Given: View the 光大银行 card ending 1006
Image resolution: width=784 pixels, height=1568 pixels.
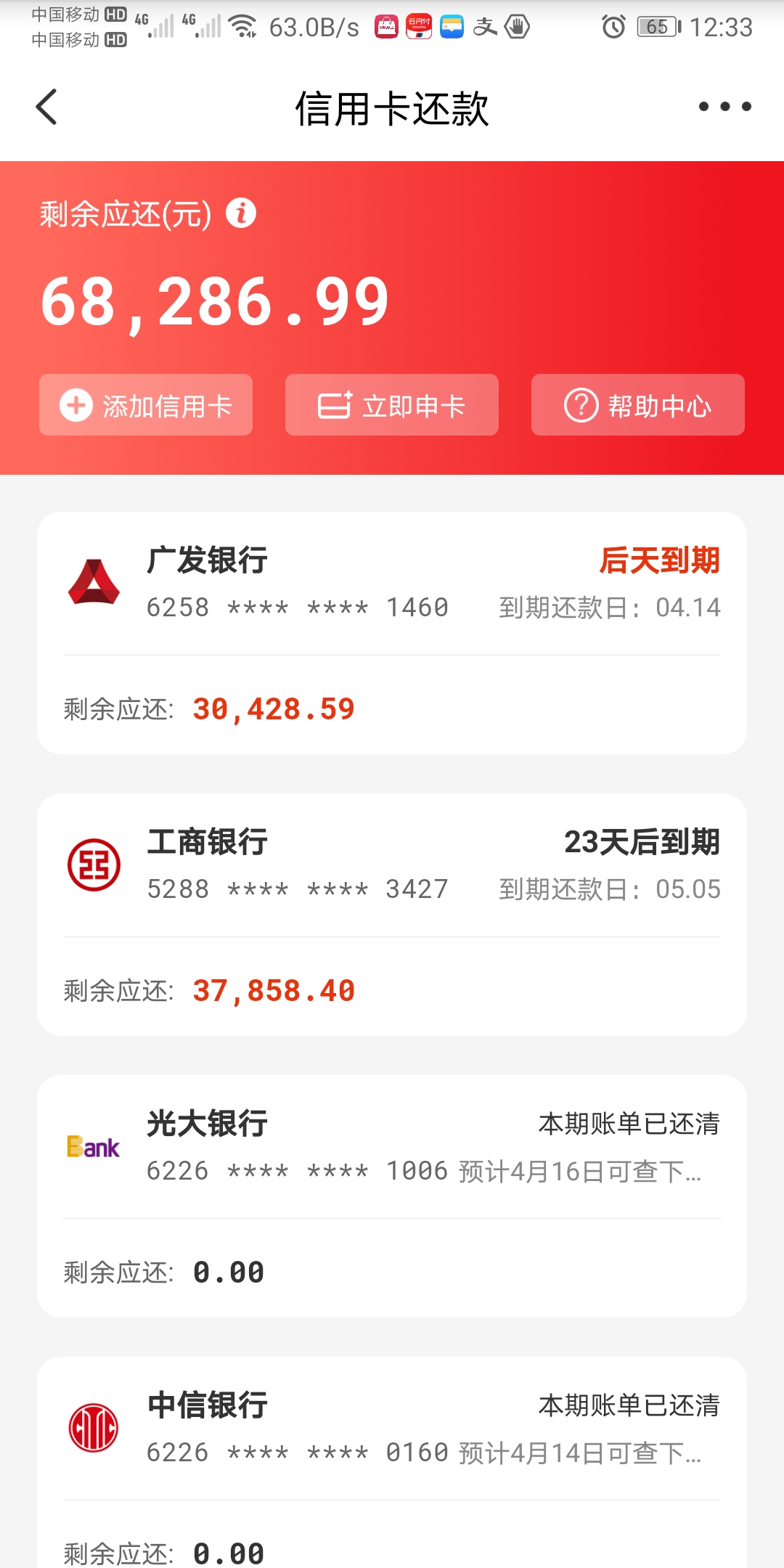Looking at the screenshot, I should click(392, 1196).
